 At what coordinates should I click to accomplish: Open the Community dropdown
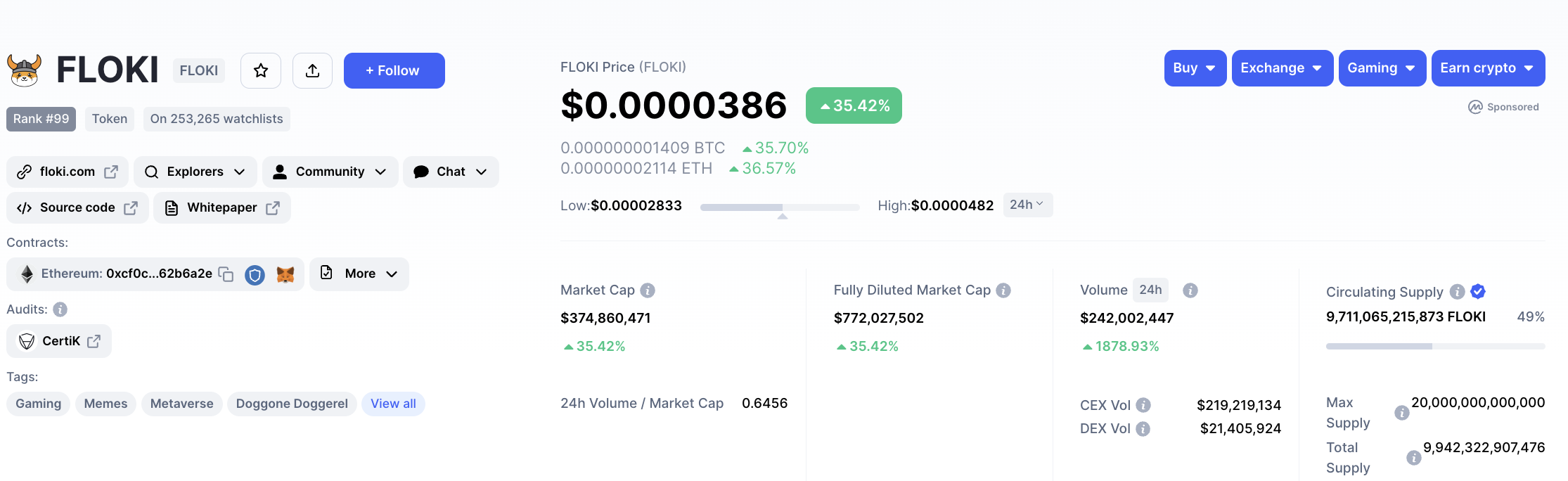click(330, 172)
